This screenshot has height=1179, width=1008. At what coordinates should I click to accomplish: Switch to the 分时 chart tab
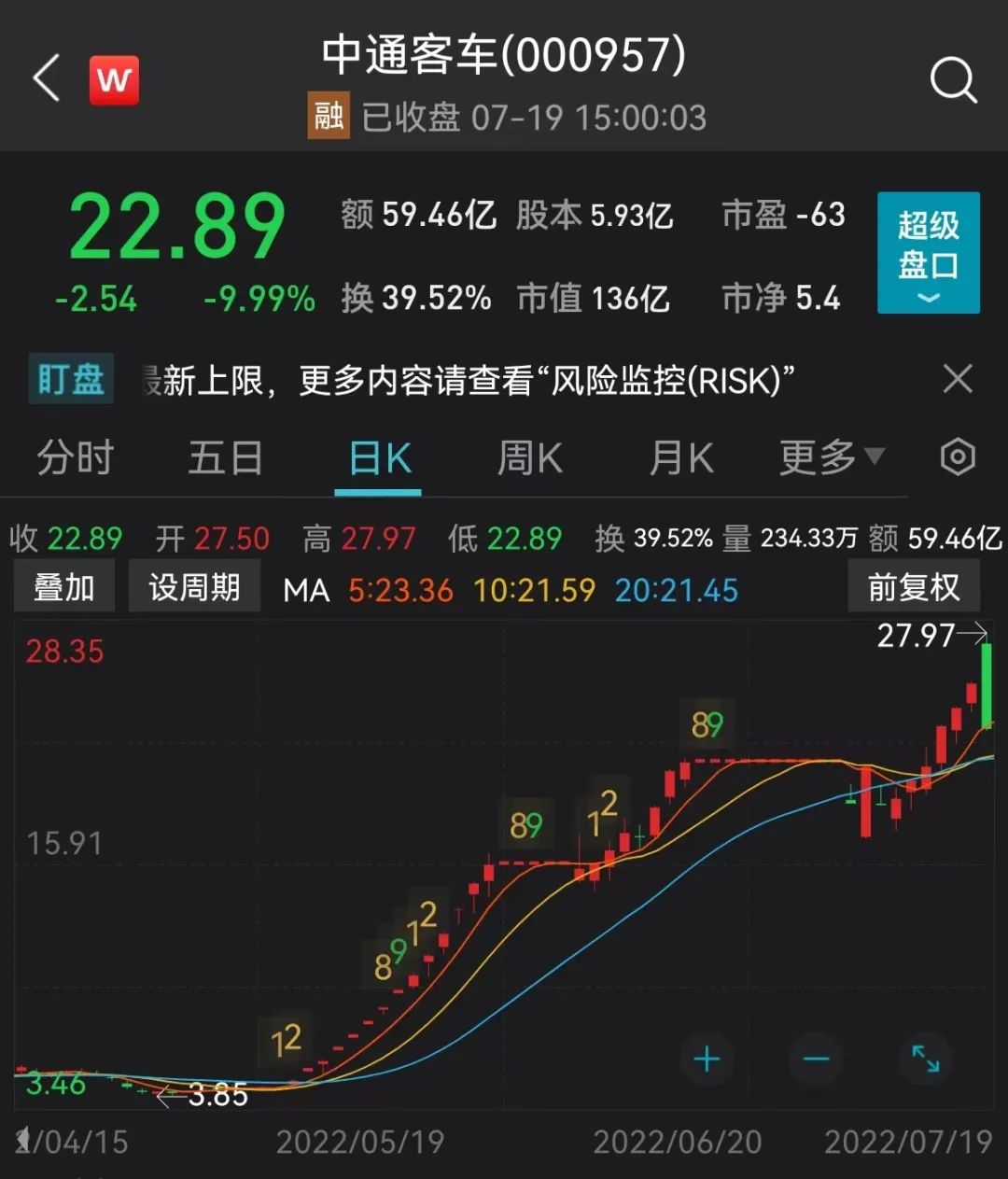(x=75, y=458)
